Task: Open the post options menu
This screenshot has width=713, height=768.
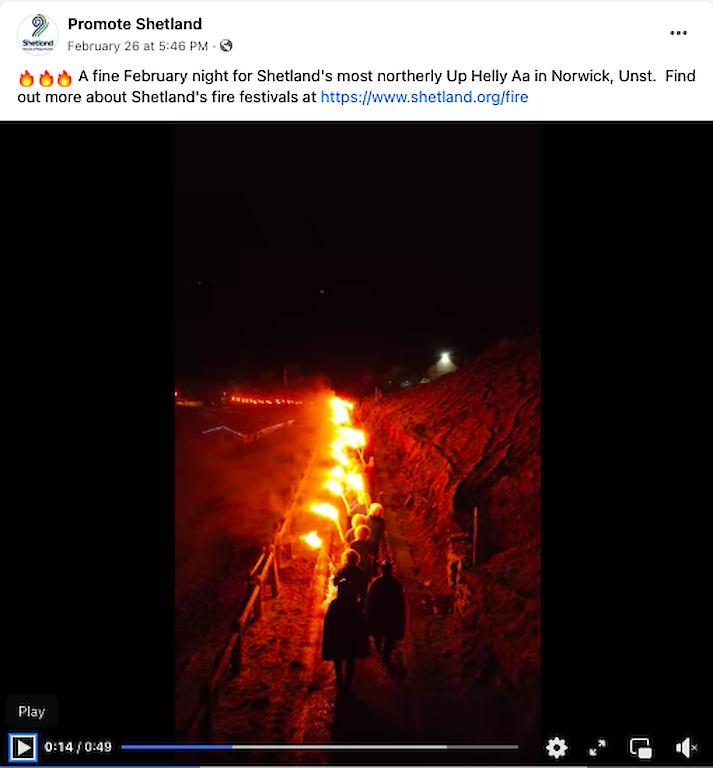Action: click(679, 33)
